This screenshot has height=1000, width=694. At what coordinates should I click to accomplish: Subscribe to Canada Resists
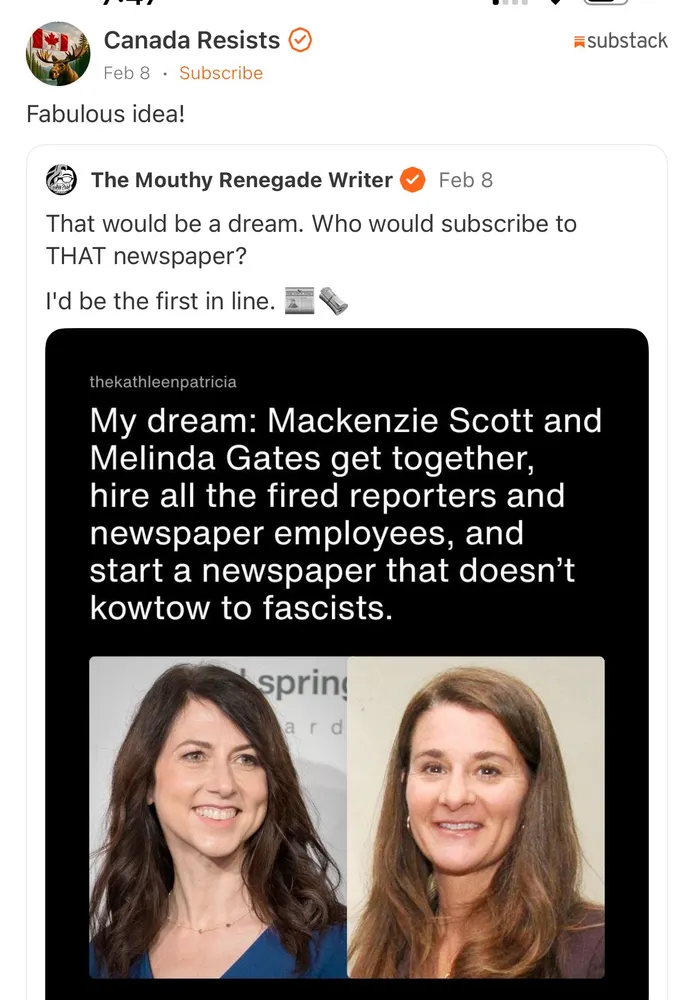click(221, 73)
